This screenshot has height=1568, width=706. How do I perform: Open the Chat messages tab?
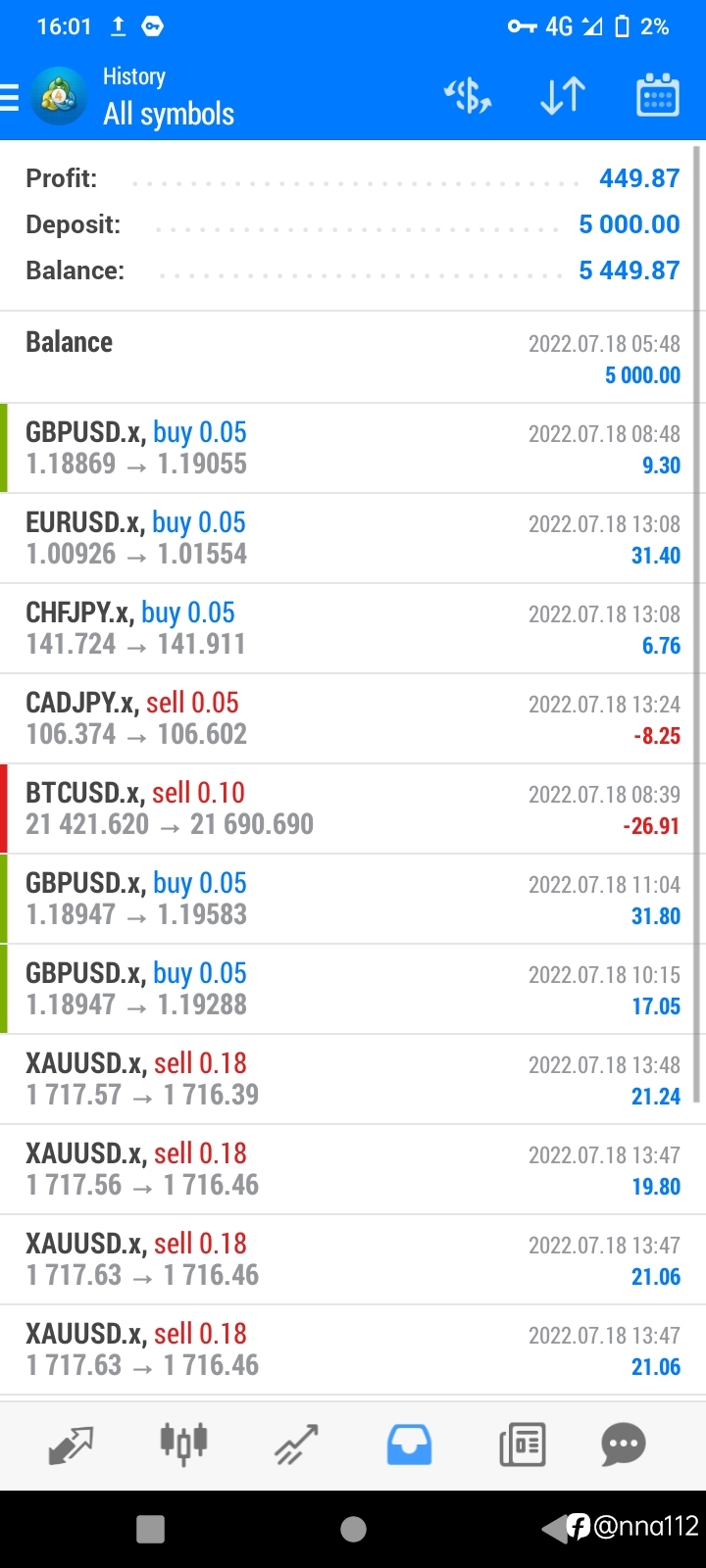(624, 1445)
